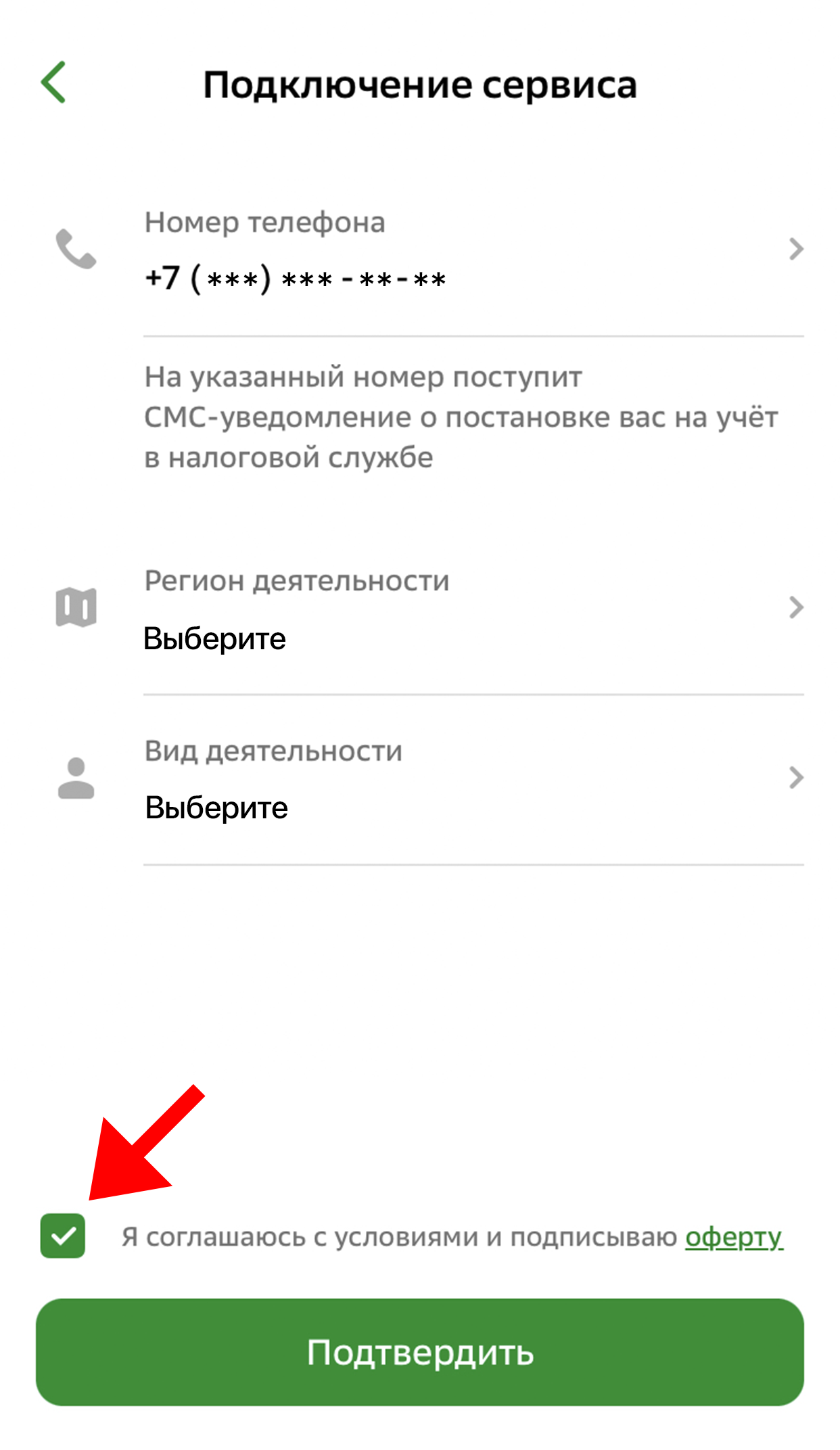
Task: Go back using the green arrow
Action: (53, 83)
